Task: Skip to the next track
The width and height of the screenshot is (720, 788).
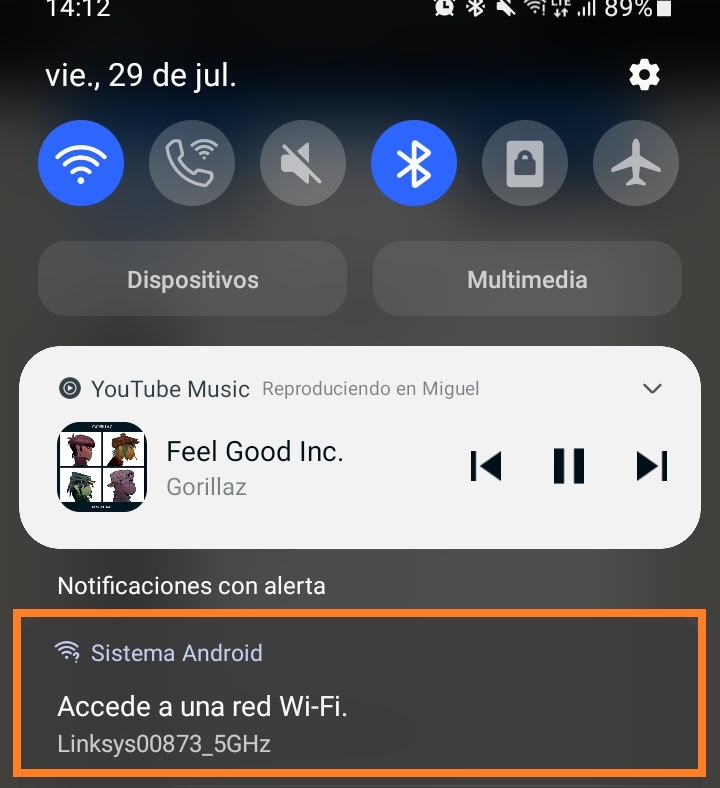Action: click(x=652, y=466)
